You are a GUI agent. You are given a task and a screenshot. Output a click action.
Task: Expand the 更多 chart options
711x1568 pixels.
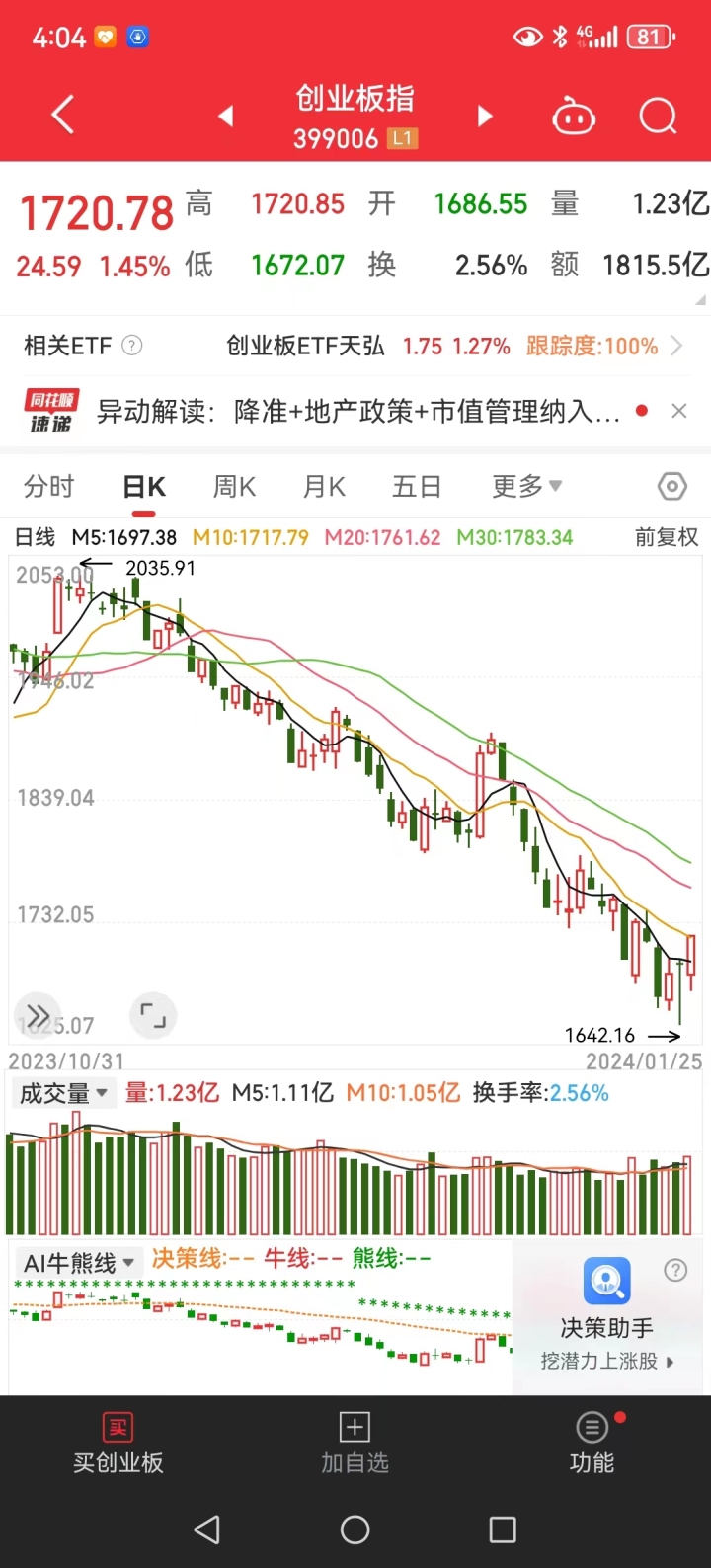click(x=527, y=486)
